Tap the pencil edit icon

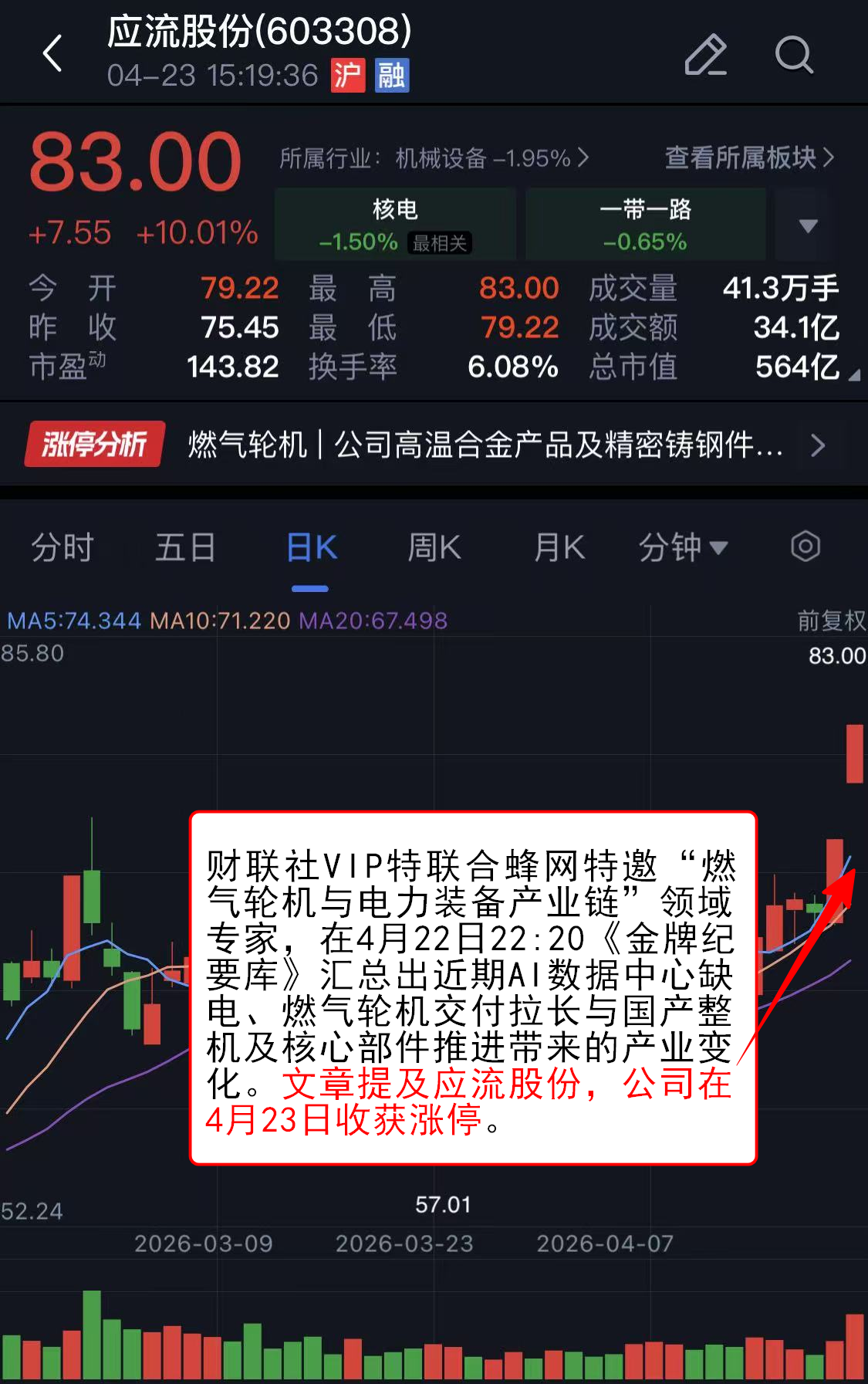(705, 55)
